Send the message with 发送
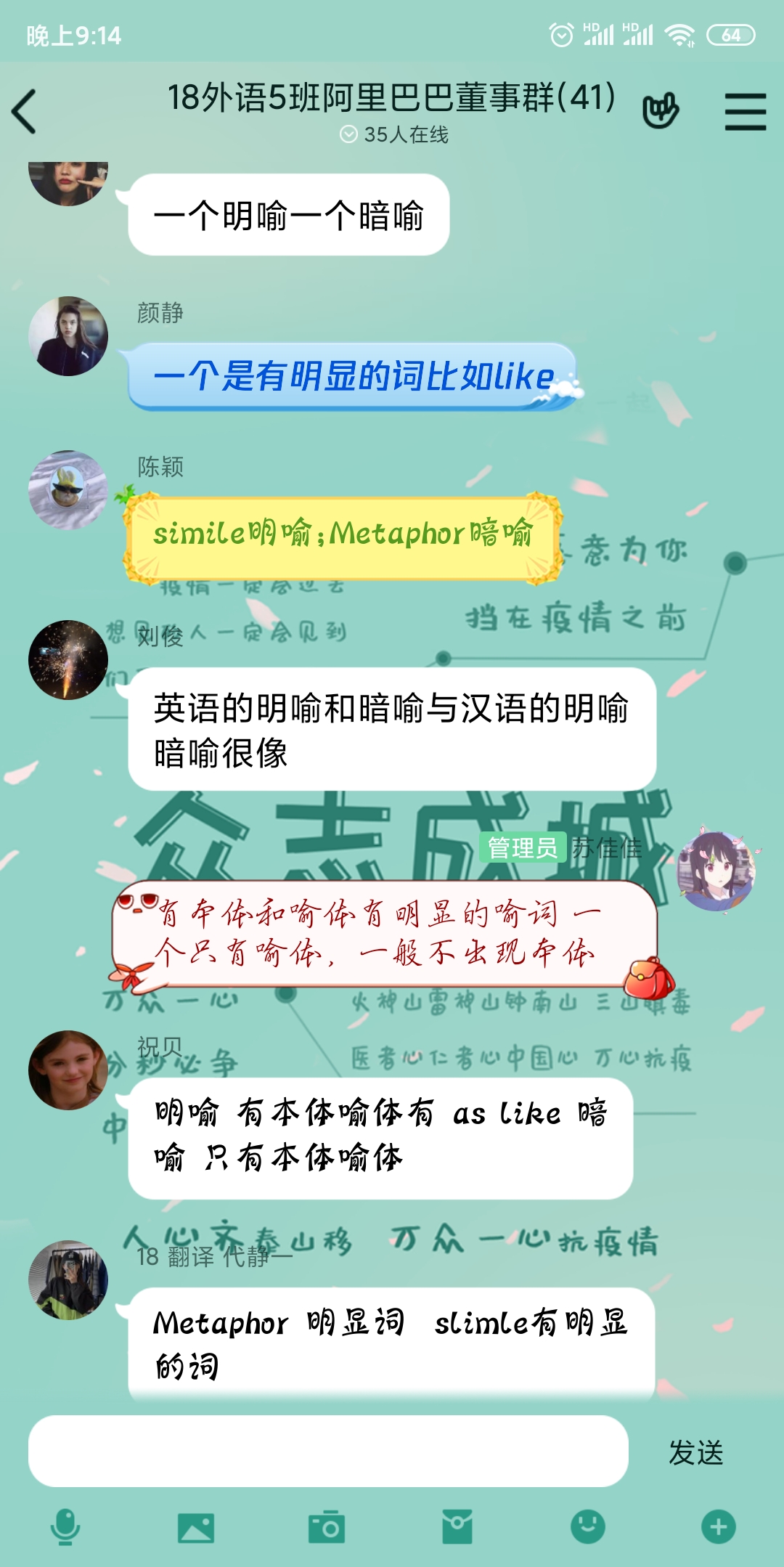The height and width of the screenshot is (1567, 784). point(695,1452)
